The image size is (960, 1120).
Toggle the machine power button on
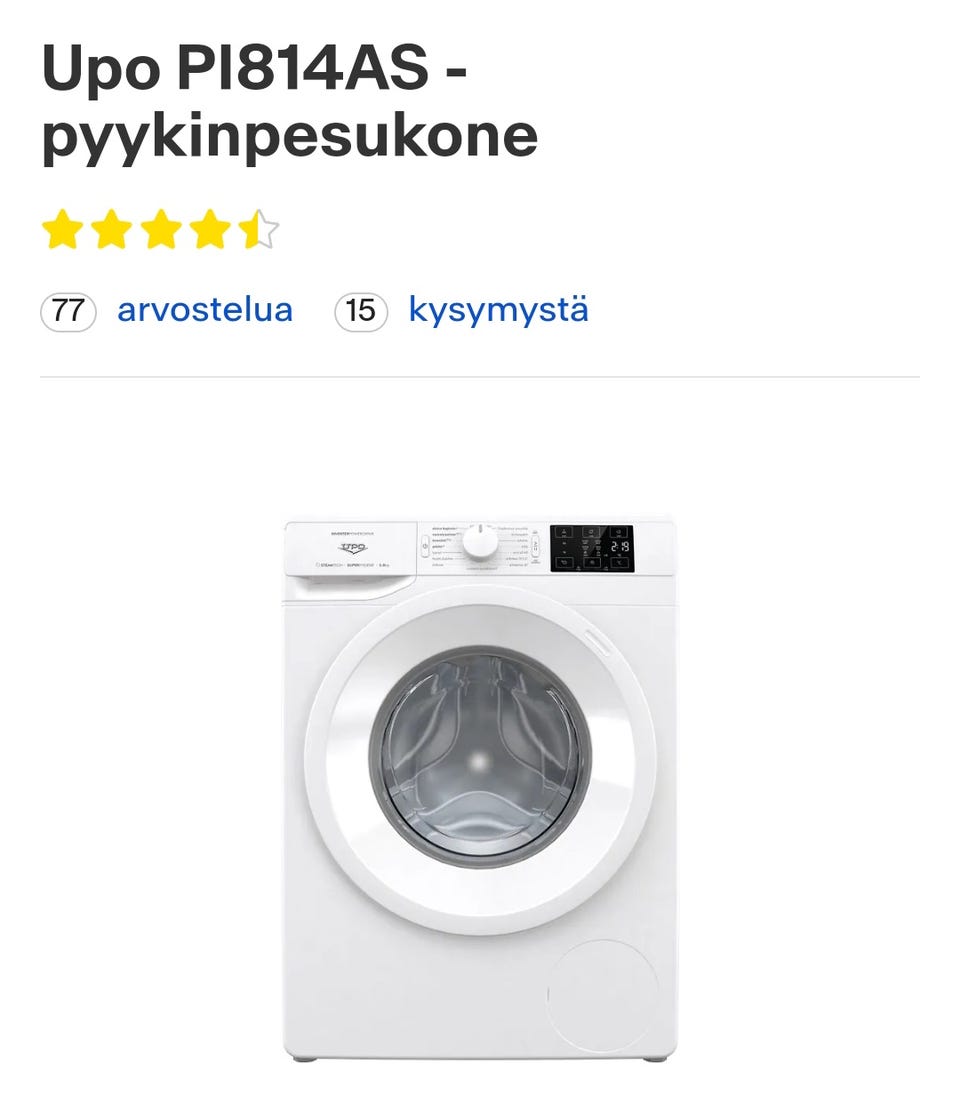point(424,547)
